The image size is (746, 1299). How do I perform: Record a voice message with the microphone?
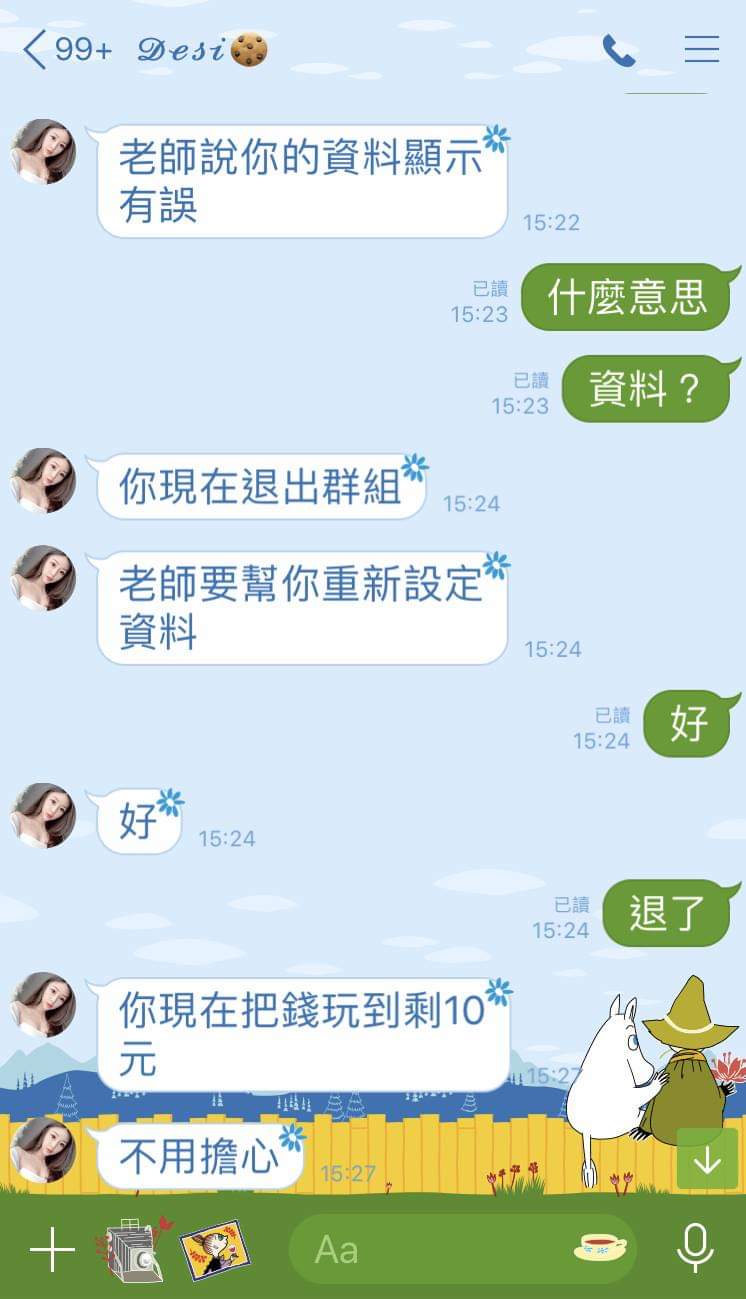[694, 1249]
